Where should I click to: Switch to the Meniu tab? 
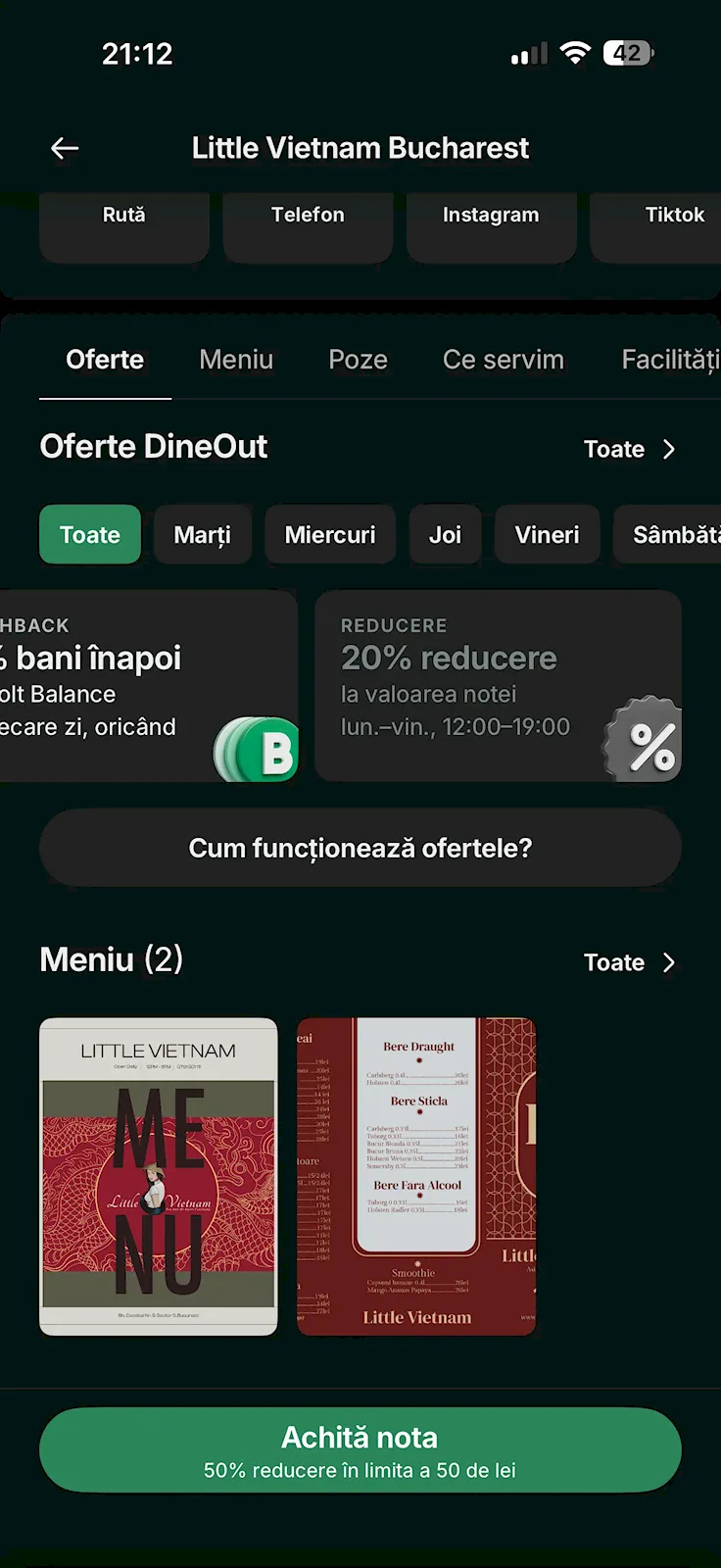(x=236, y=360)
